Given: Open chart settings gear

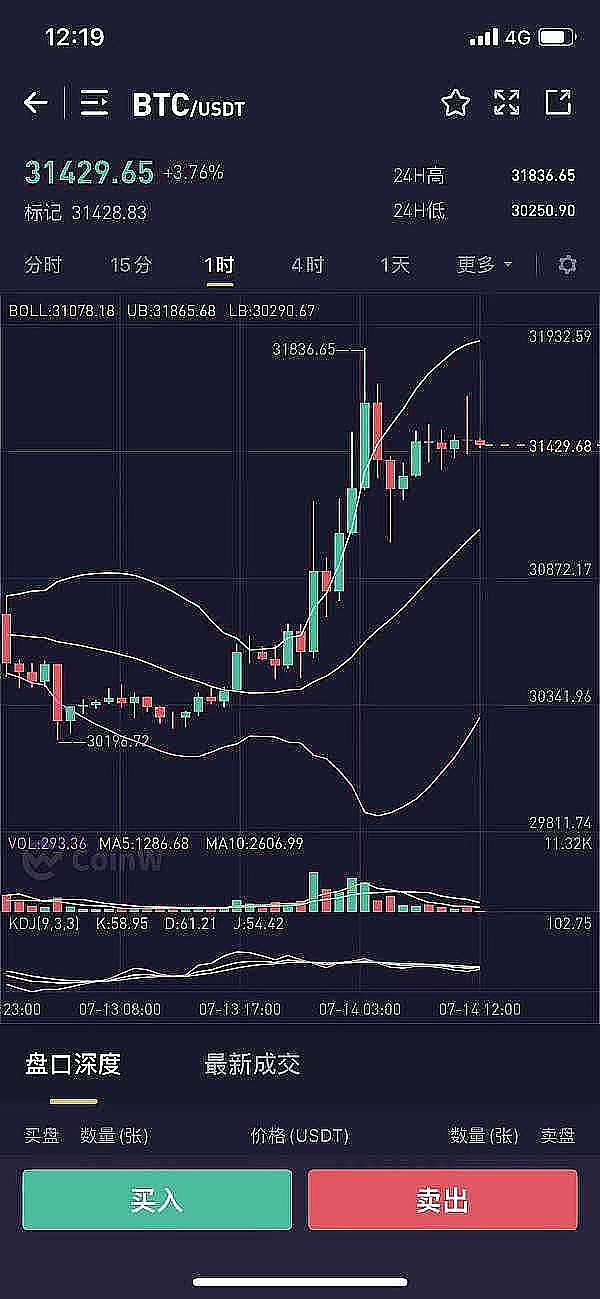Looking at the screenshot, I should (568, 265).
